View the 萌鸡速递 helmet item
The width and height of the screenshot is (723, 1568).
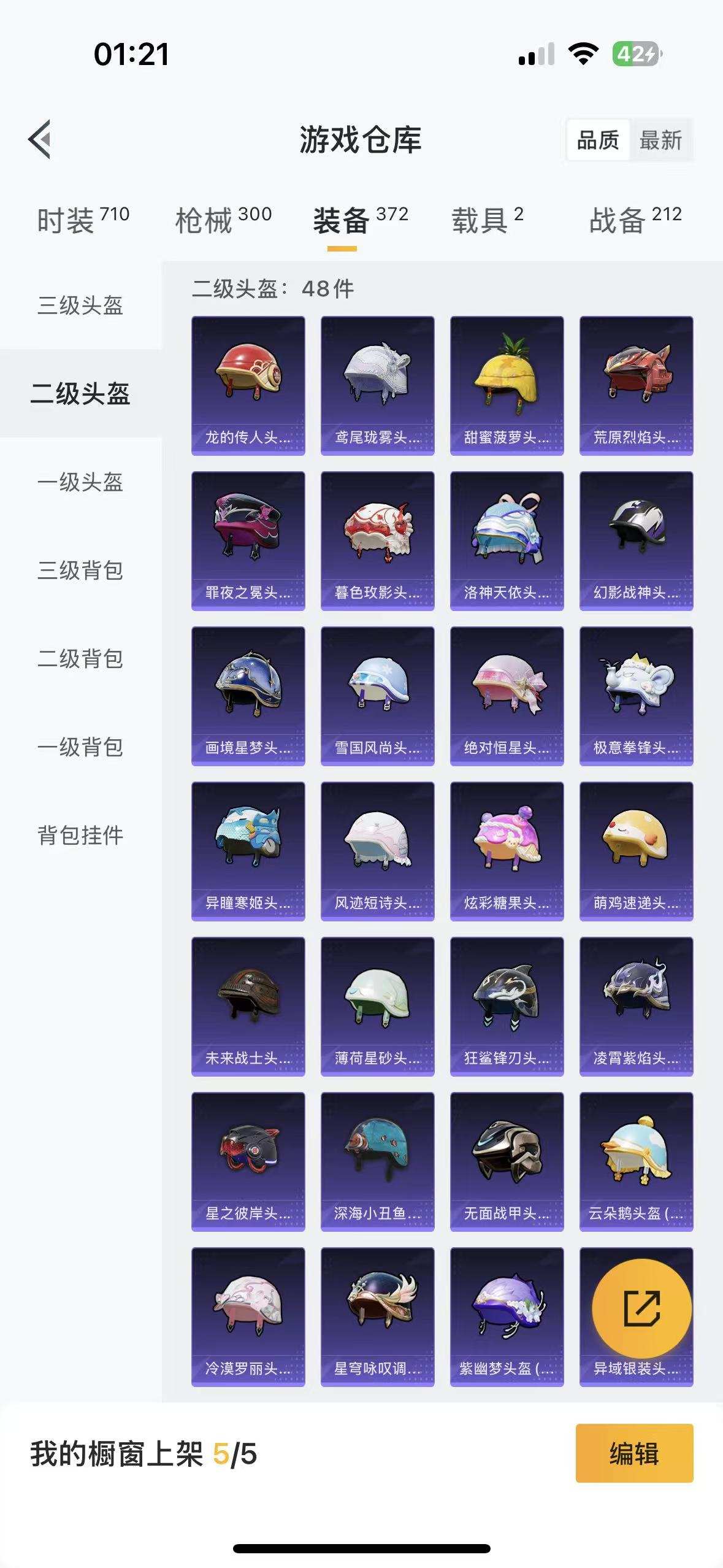636,851
